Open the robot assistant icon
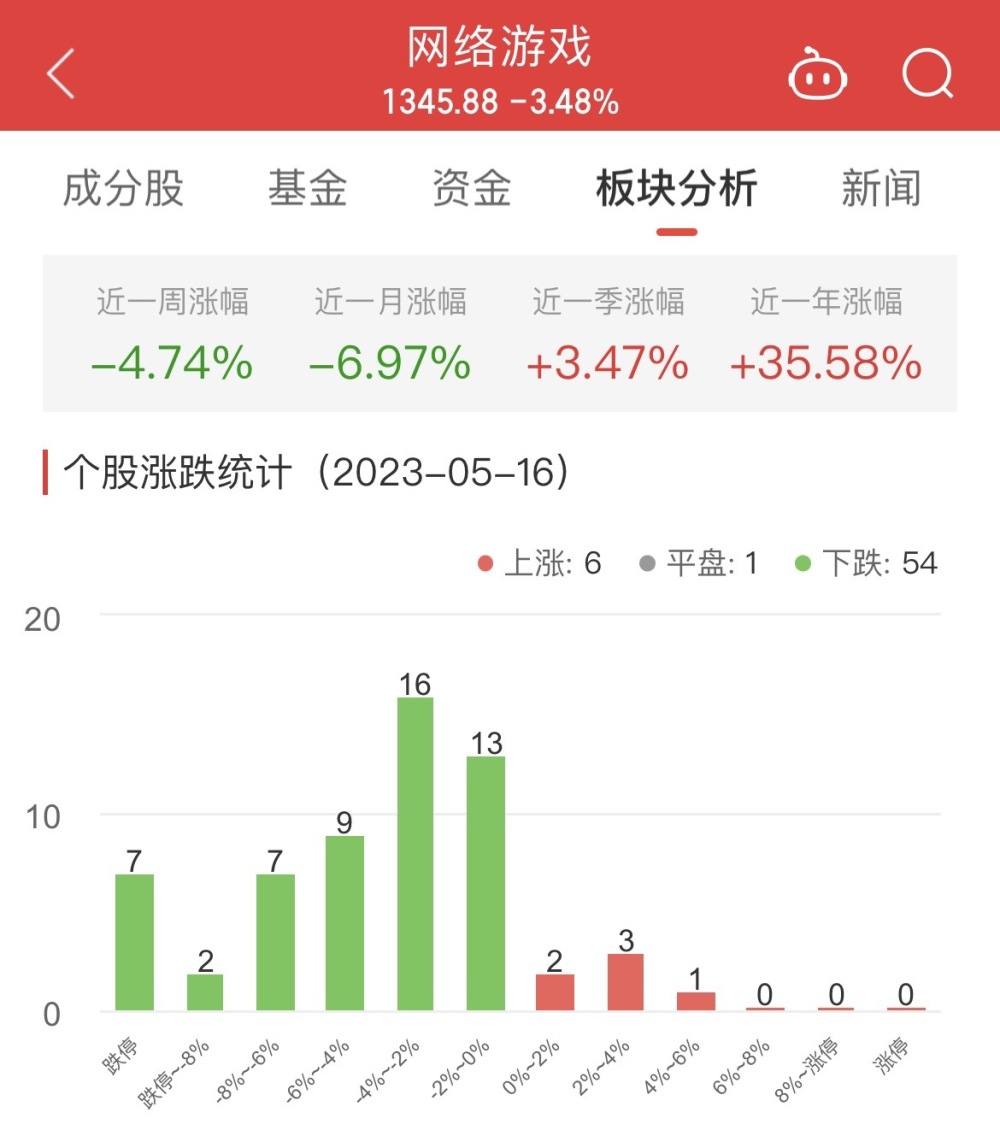 pos(817,76)
